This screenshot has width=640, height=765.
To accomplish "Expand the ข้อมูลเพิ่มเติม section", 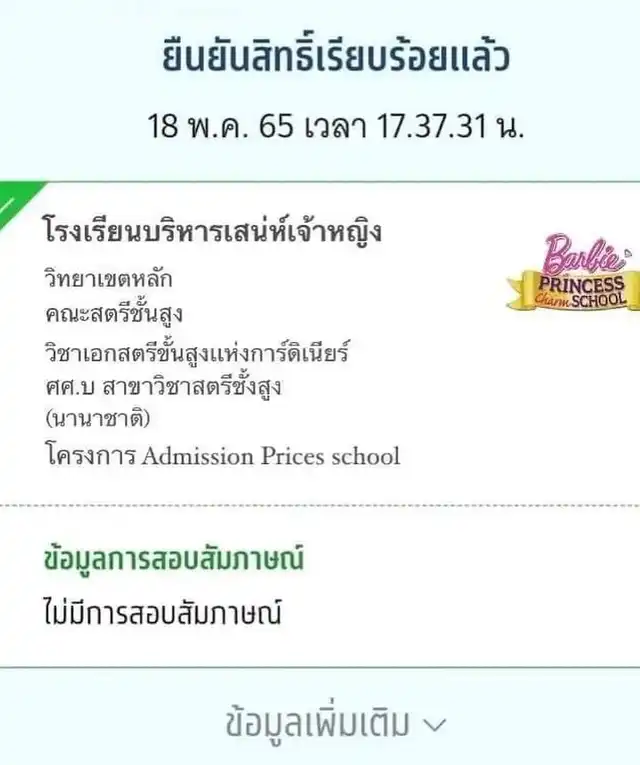I will [x=336, y=722].
